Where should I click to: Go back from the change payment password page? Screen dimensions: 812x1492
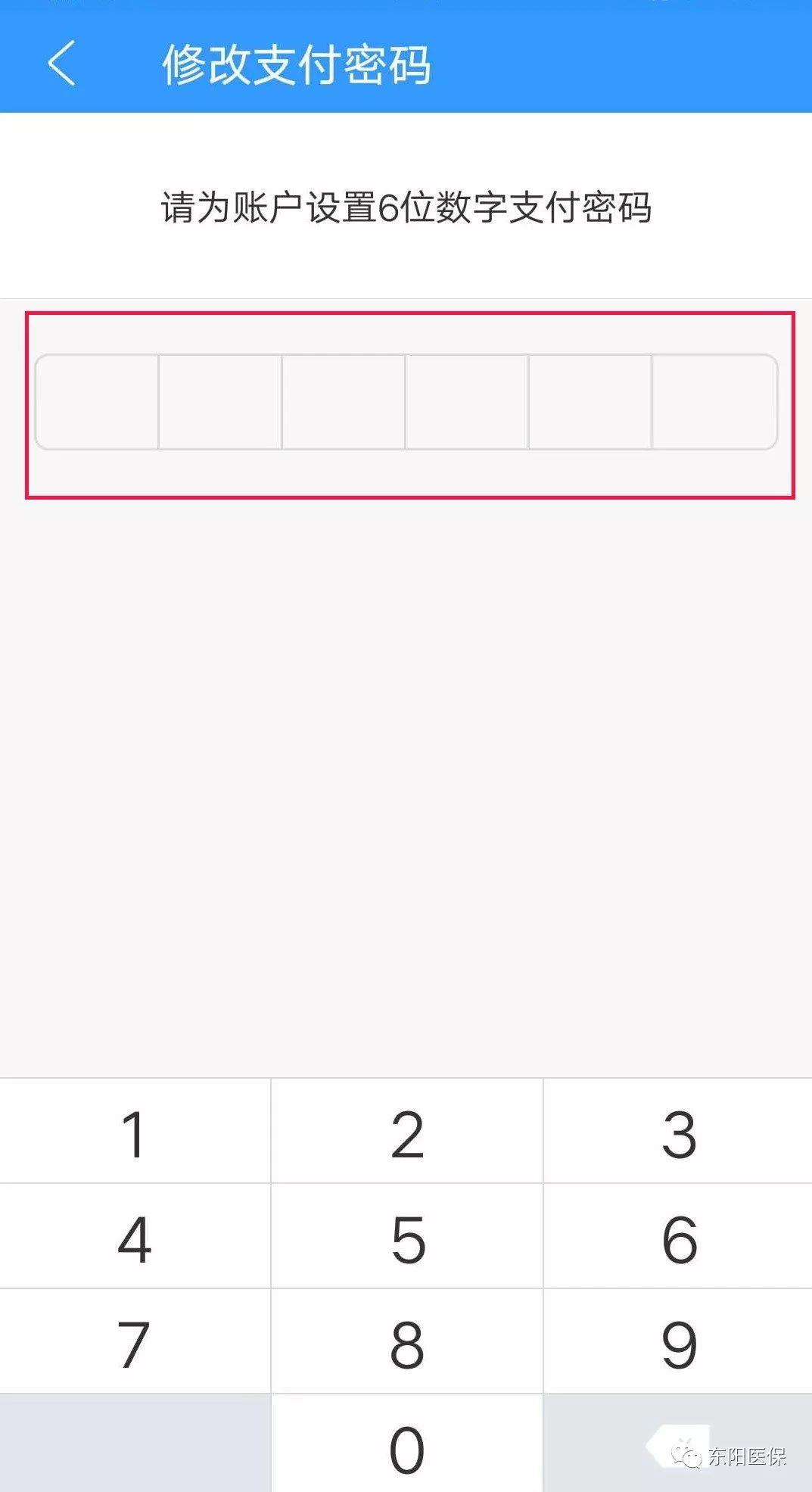click(x=62, y=63)
